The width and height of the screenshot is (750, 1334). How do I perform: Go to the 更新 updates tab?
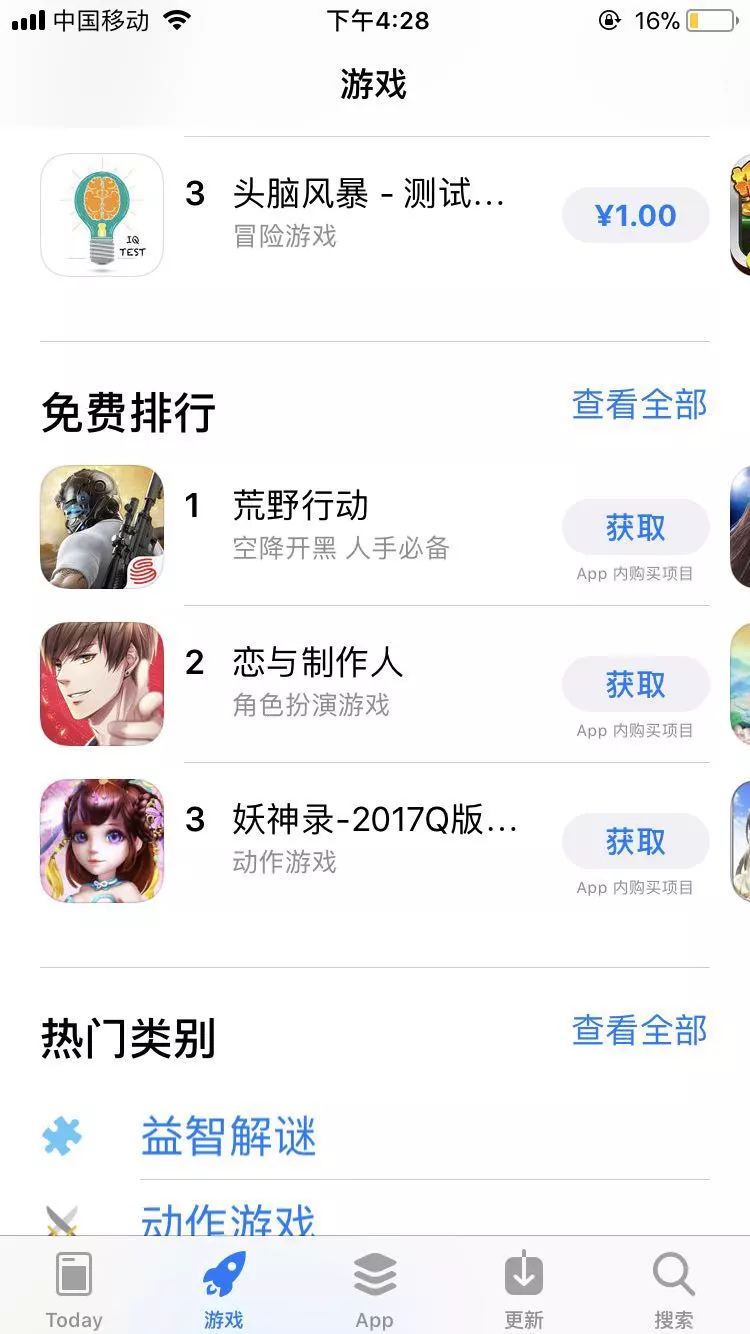(x=524, y=1290)
